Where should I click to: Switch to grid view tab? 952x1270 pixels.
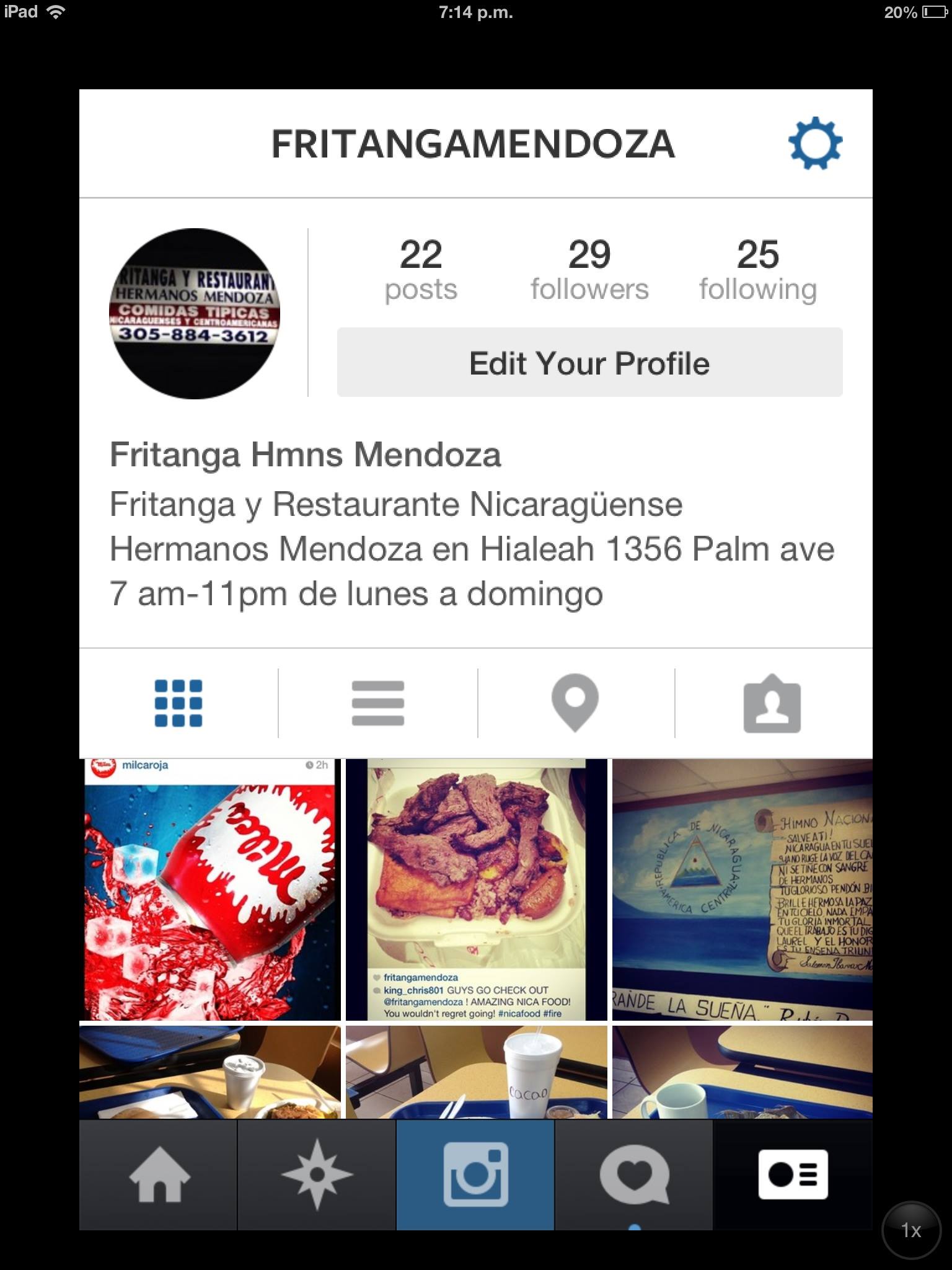pos(178,703)
